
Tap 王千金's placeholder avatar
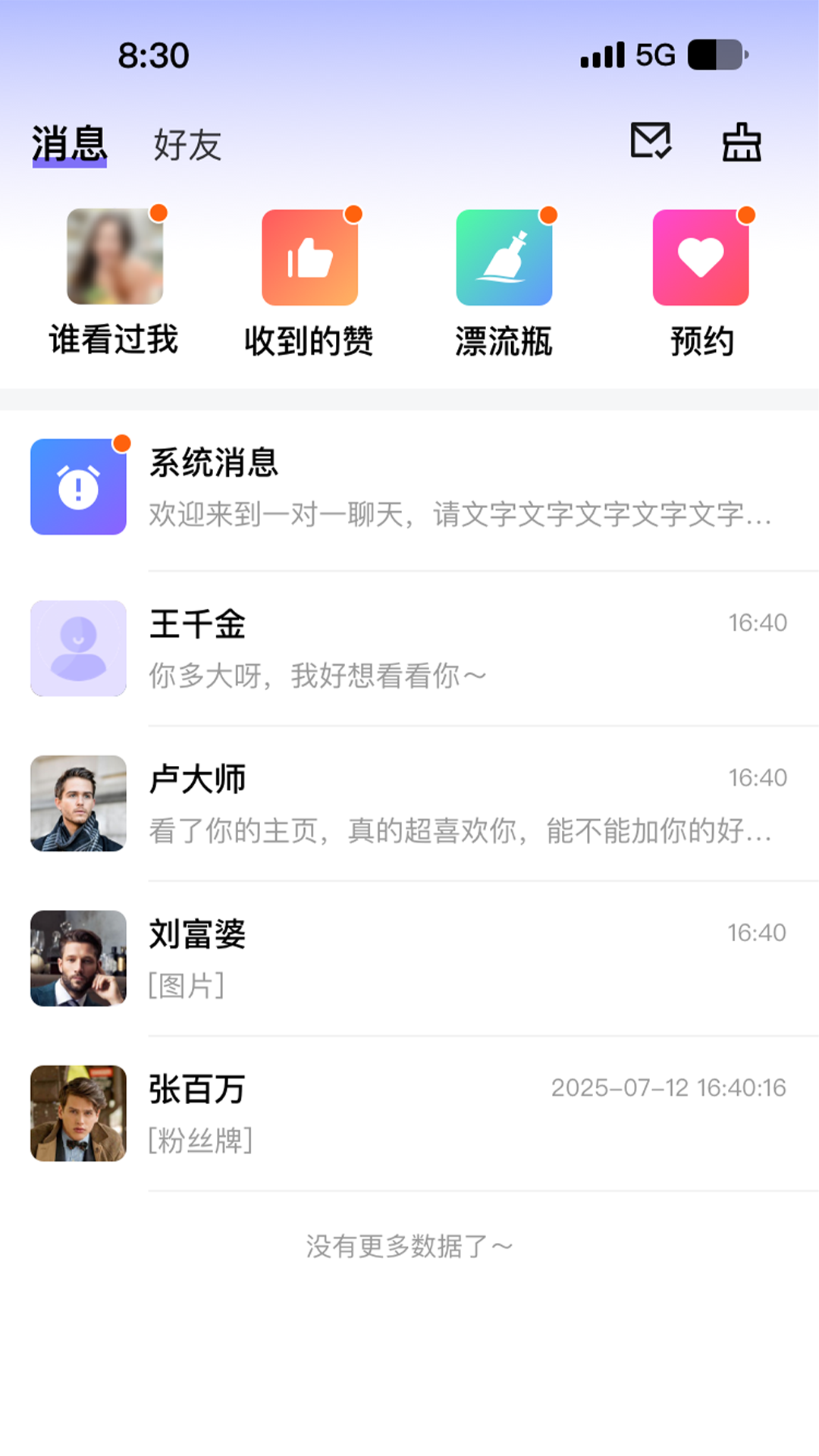pos(78,648)
